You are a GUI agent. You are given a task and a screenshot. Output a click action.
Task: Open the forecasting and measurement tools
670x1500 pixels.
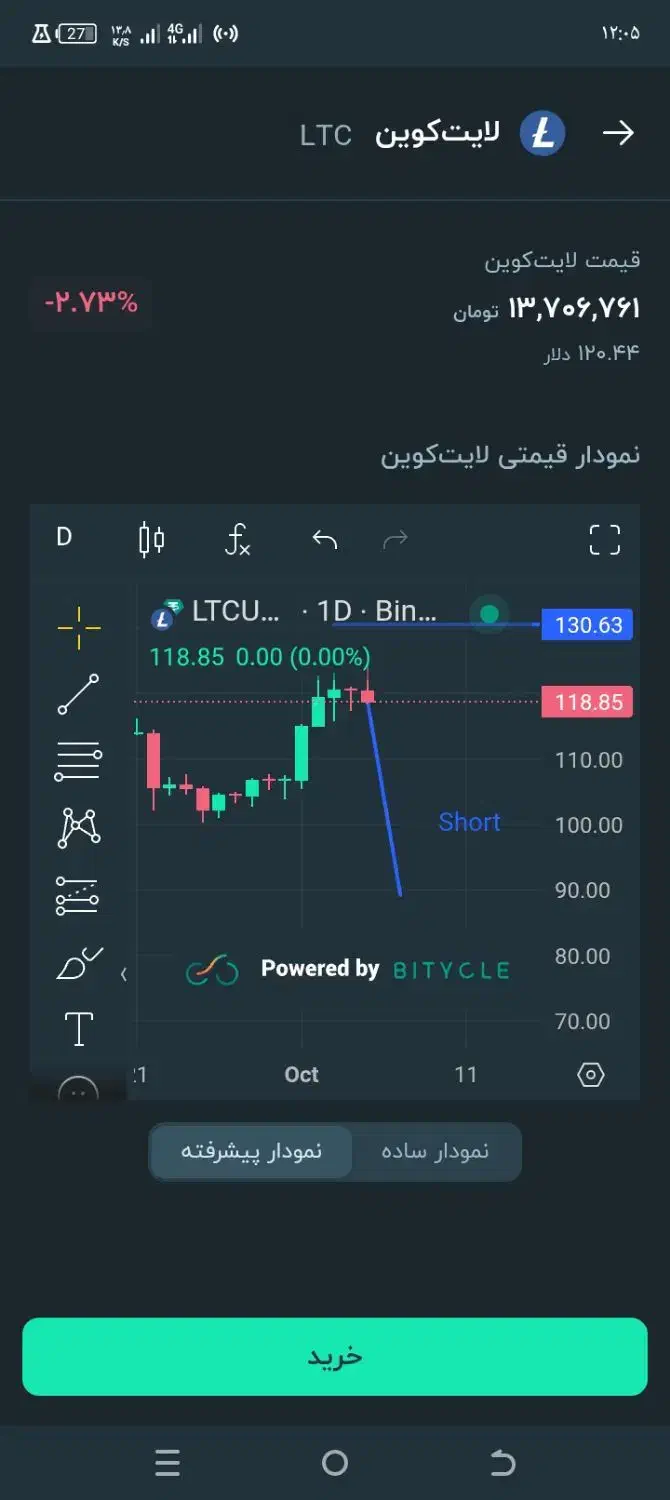coord(78,896)
